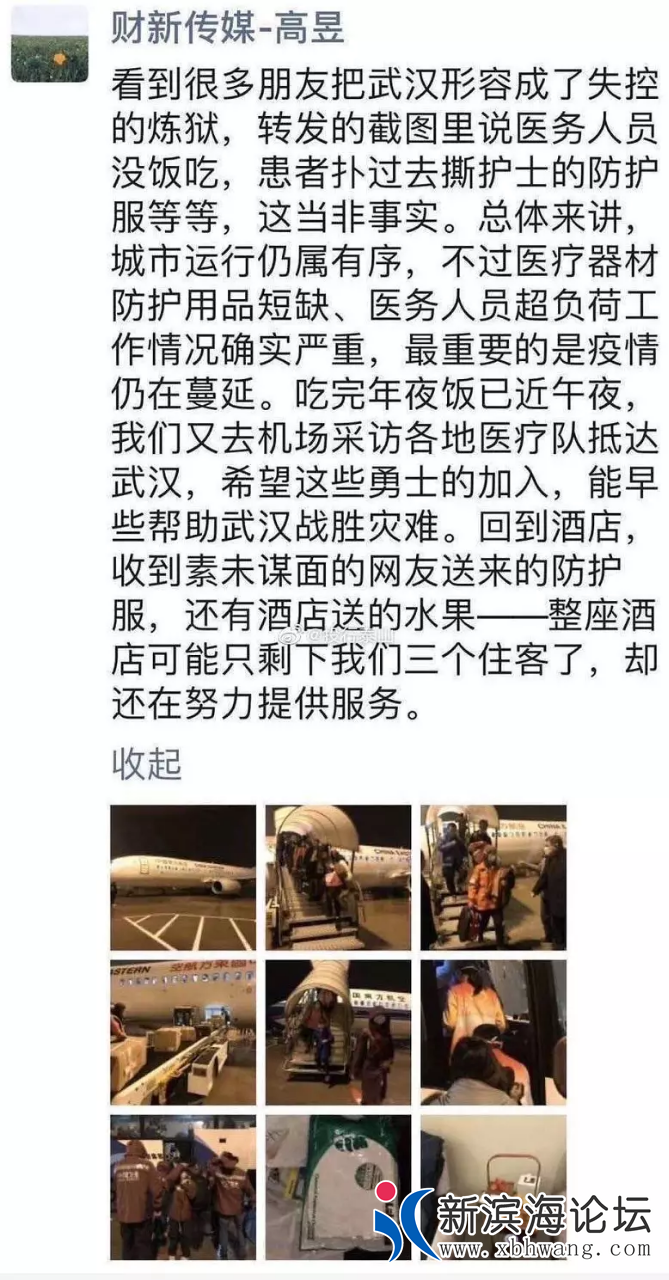Tap the 财新传媒-高昱 name link
This screenshot has height=1280, width=669.
pos(228,27)
